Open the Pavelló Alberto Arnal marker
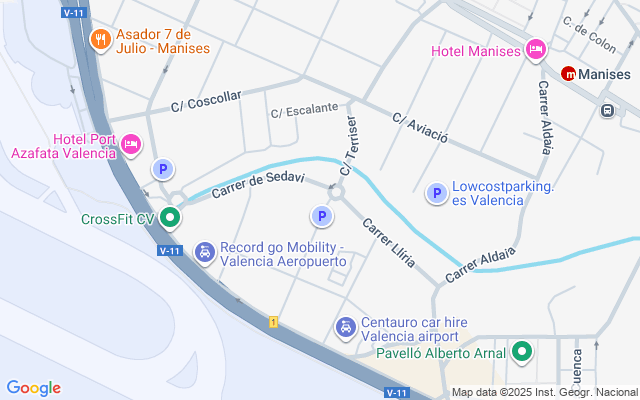The height and width of the screenshot is (400, 640). pyautogui.click(x=521, y=352)
